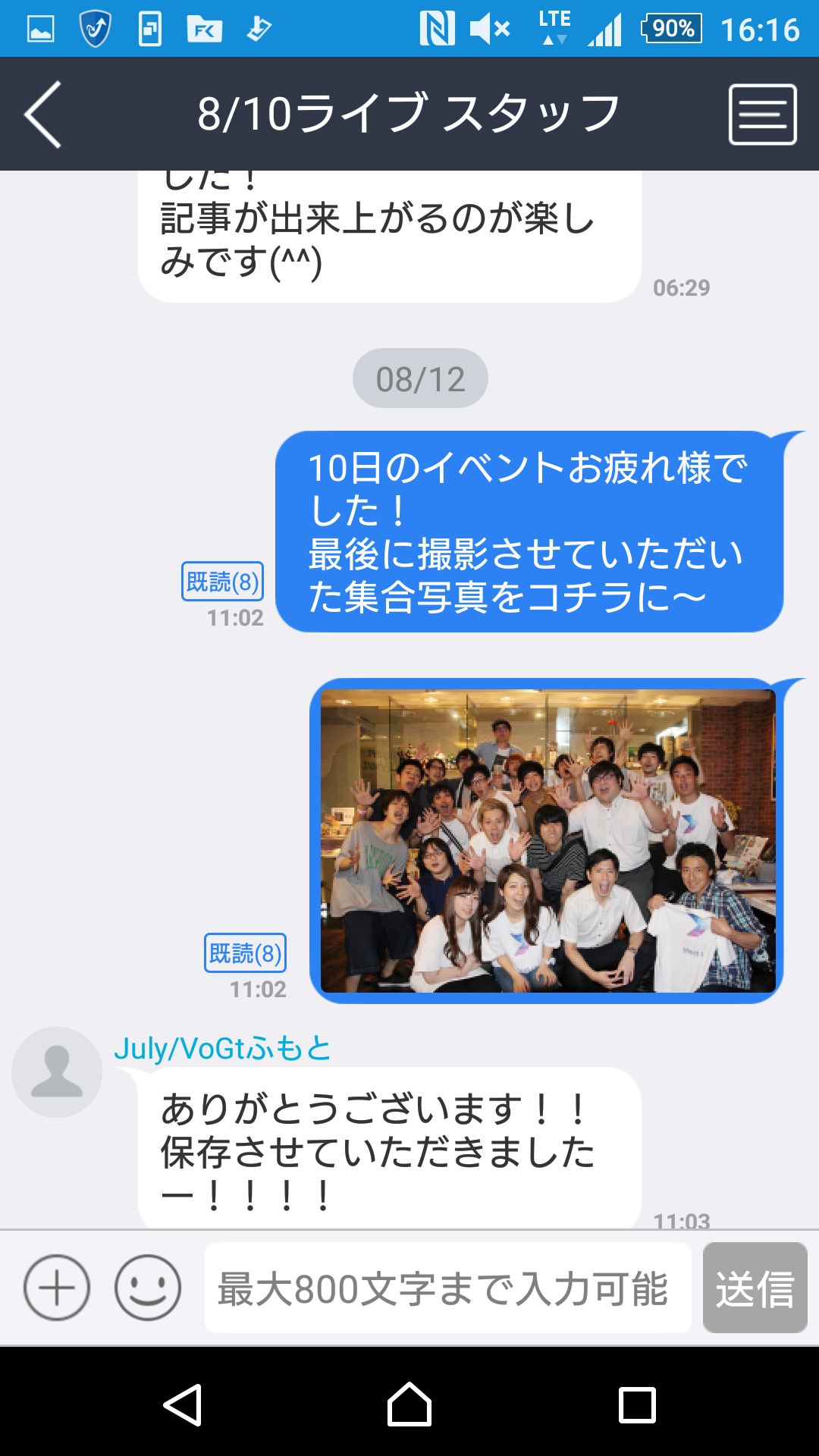819x1456 pixels.
Task: Open the chat menu icon
Action: (762, 115)
